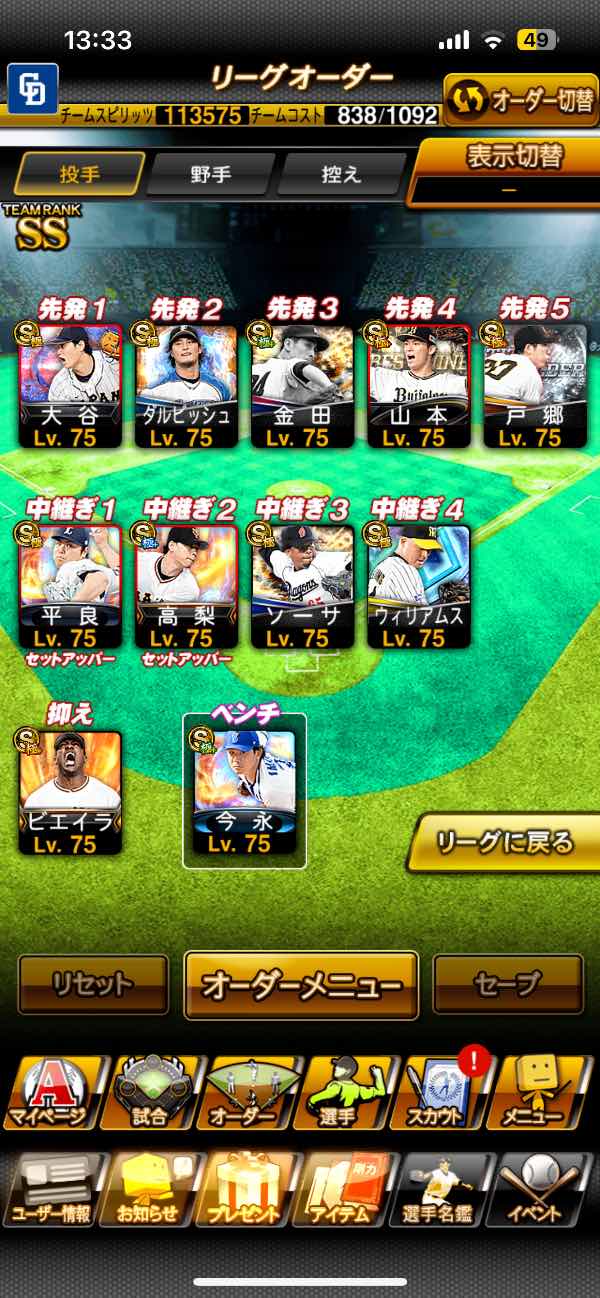Viewport: 600px width, 1298px height.
Task: Select starter 大谷 card
Action: pos(70,385)
